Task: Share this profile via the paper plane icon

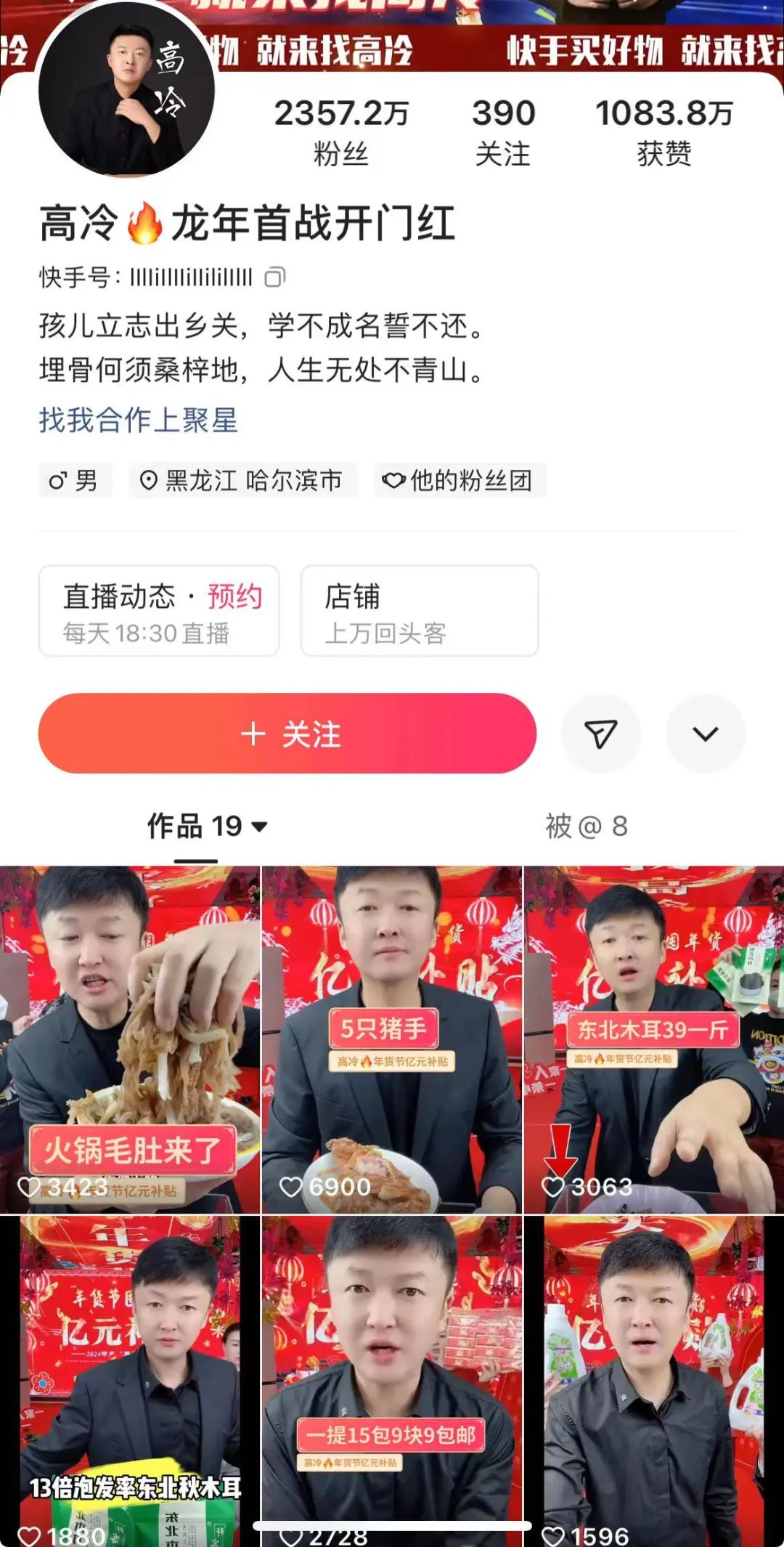Action: pos(601,734)
